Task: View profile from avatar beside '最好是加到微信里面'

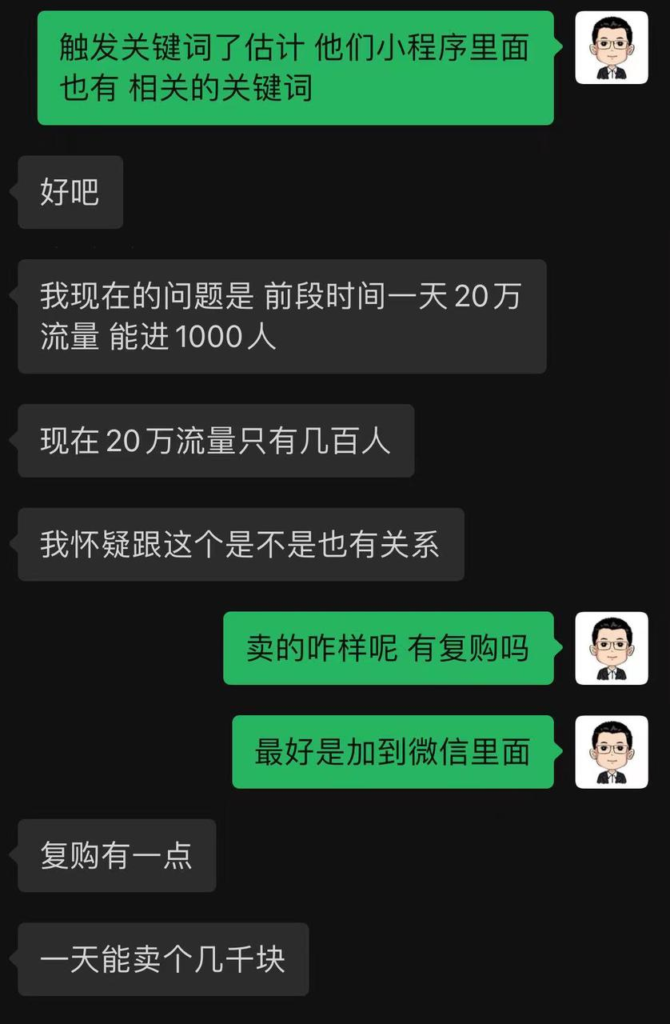Action: 611,751
